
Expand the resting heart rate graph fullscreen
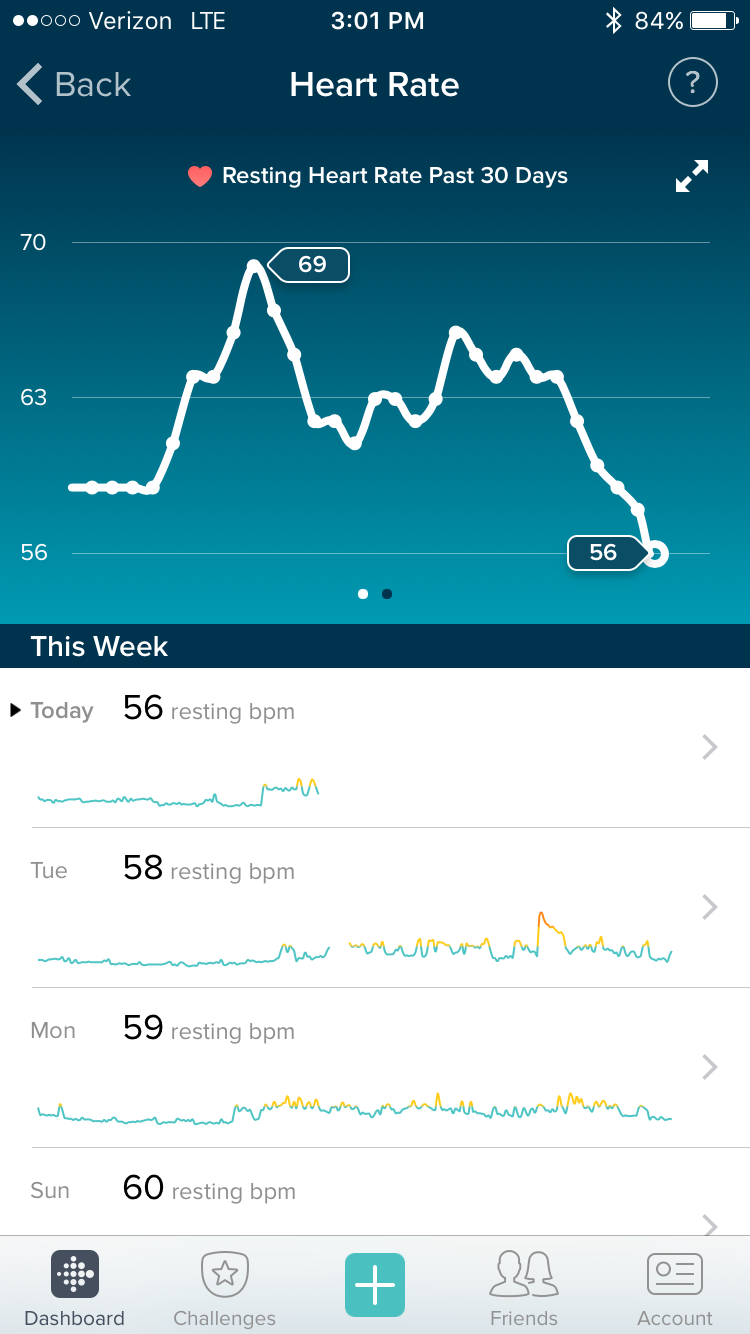pos(691,176)
